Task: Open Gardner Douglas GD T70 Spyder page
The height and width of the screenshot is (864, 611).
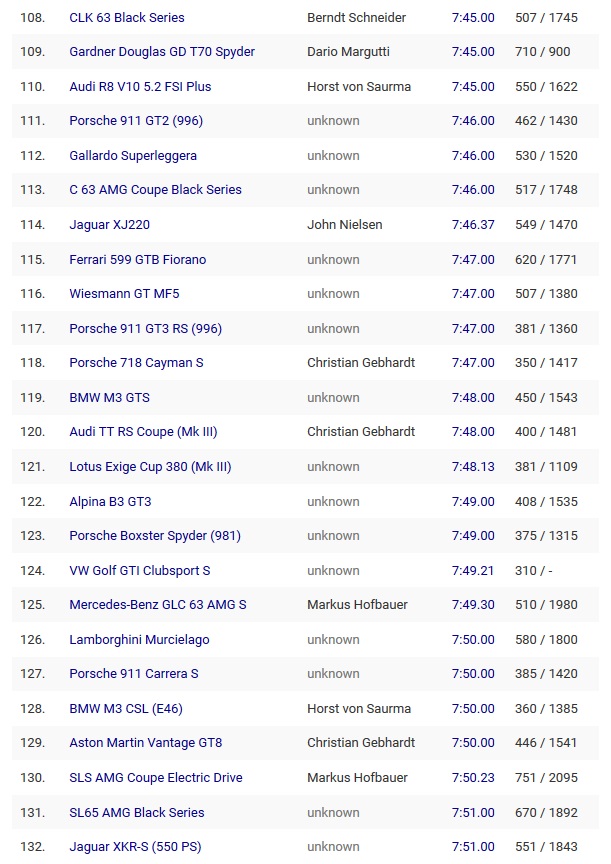Action: pos(161,52)
